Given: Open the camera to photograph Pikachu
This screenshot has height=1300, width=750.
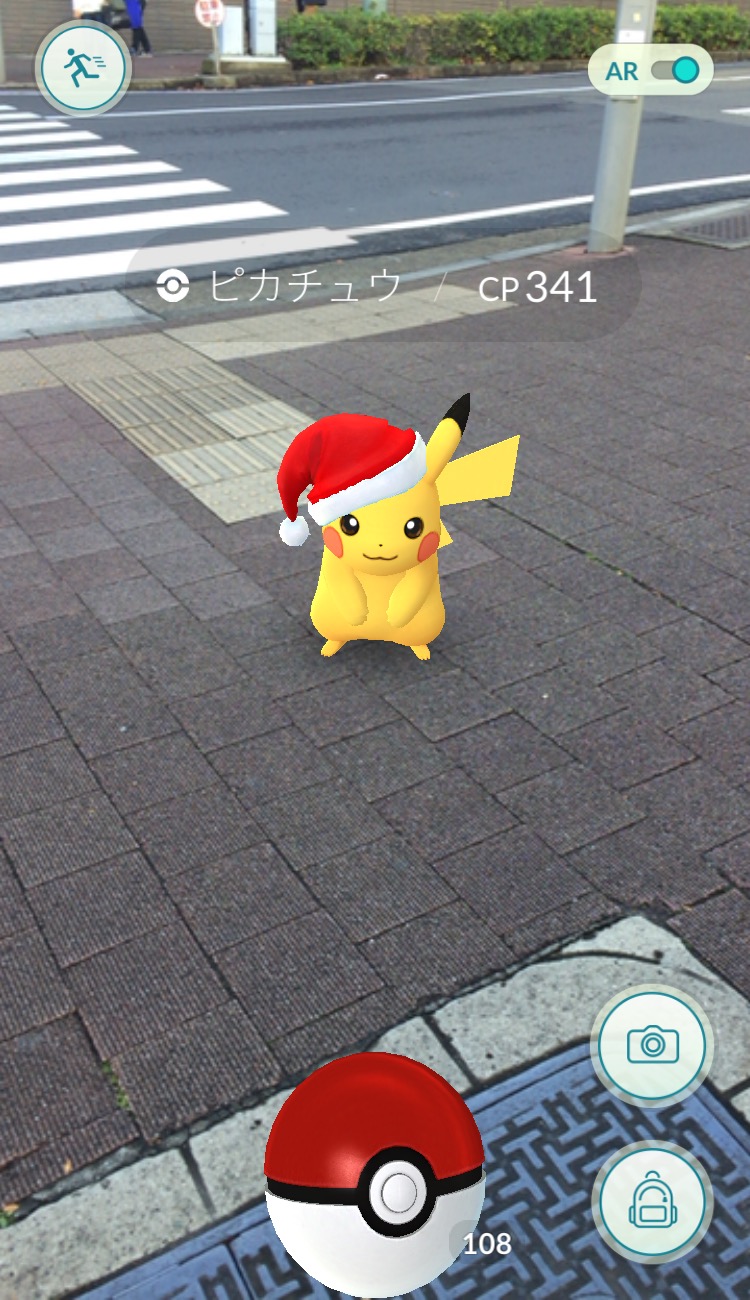Looking at the screenshot, I should (x=653, y=1045).
